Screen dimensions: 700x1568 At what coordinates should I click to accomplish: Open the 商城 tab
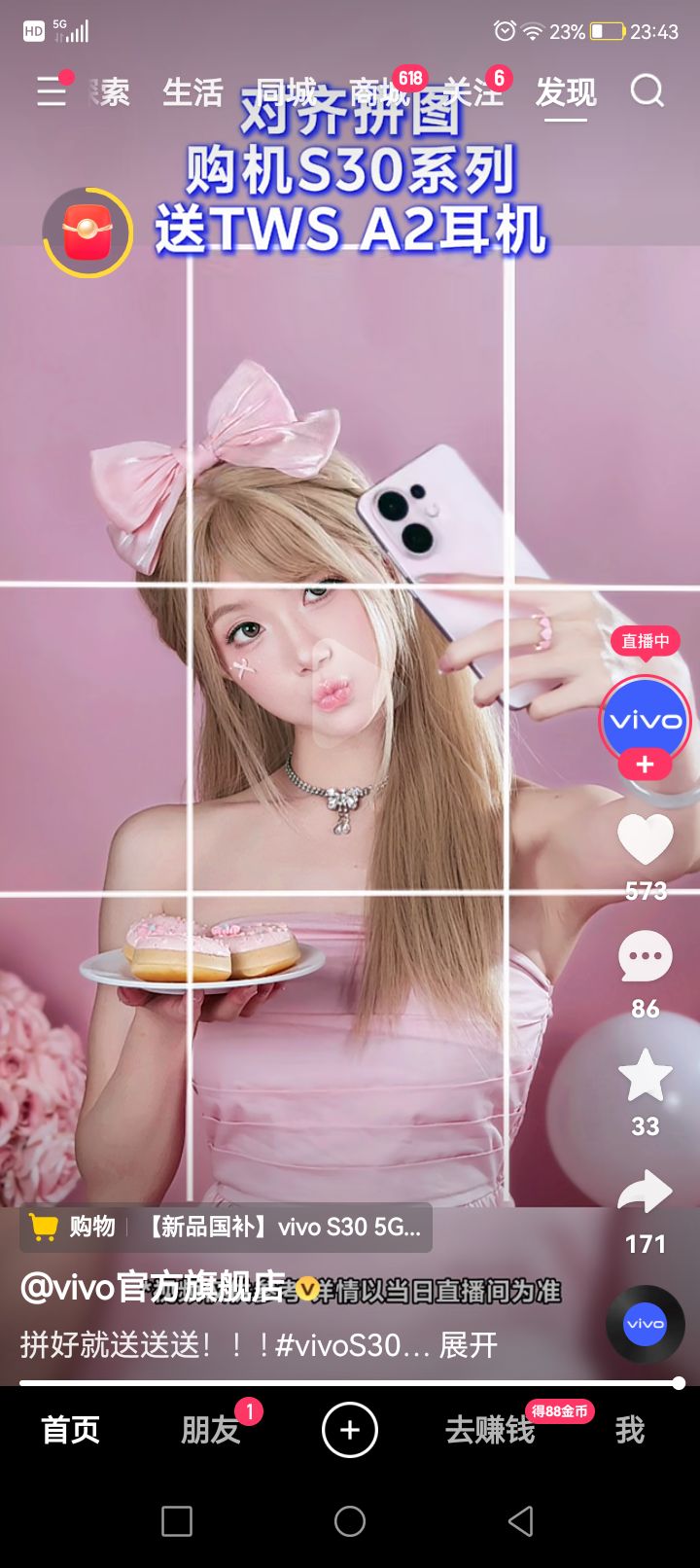point(379,92)
